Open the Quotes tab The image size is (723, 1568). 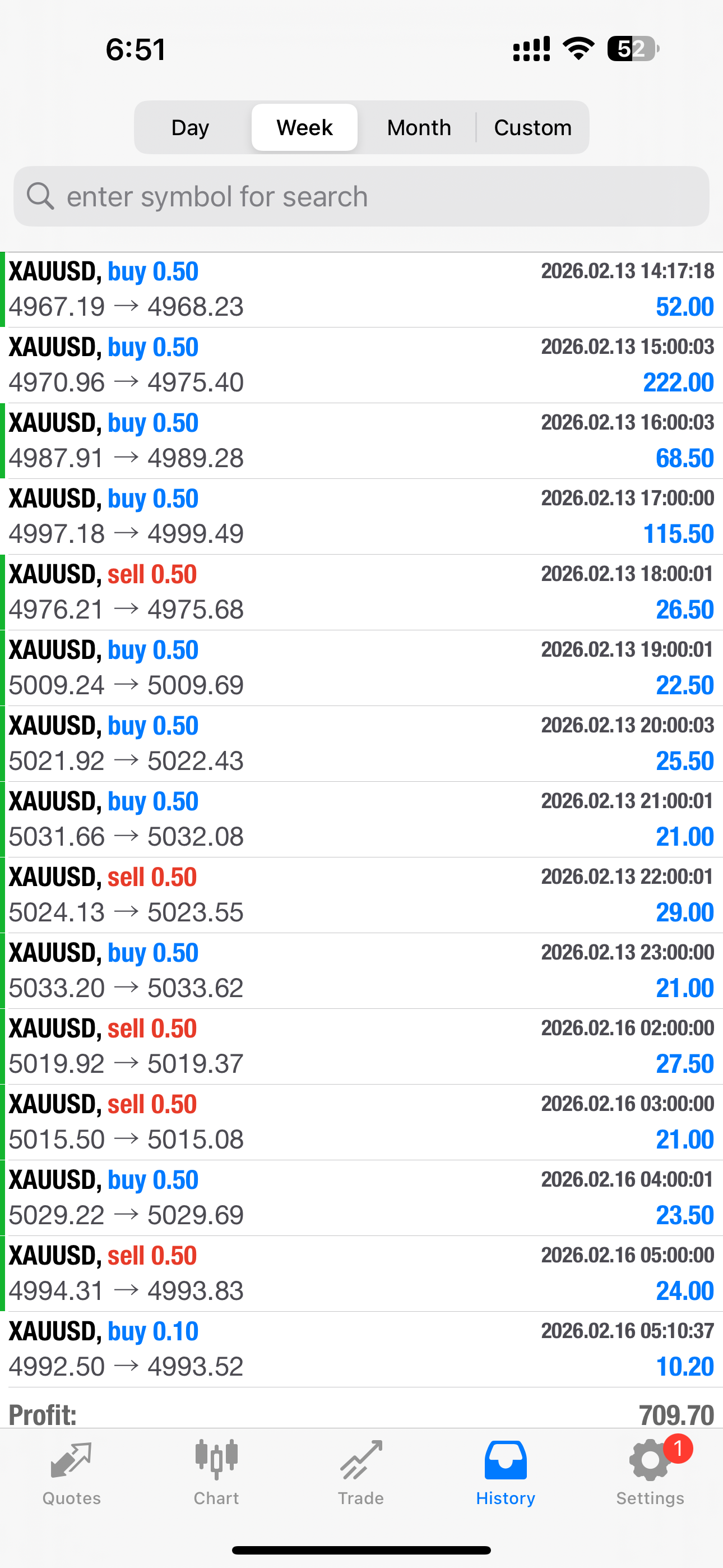[71, 1471]
